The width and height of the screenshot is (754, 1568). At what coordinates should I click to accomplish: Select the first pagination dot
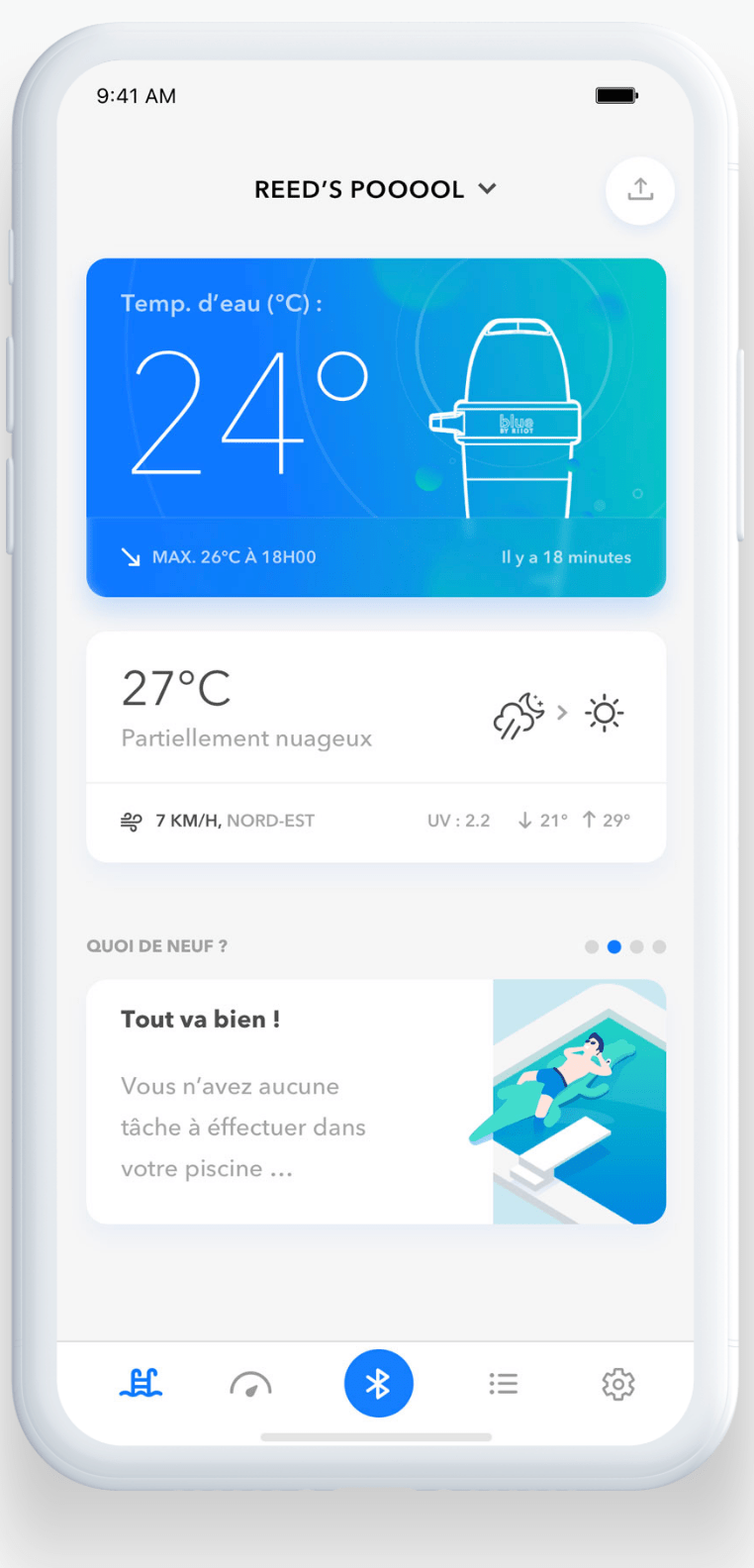click(591, 946)
